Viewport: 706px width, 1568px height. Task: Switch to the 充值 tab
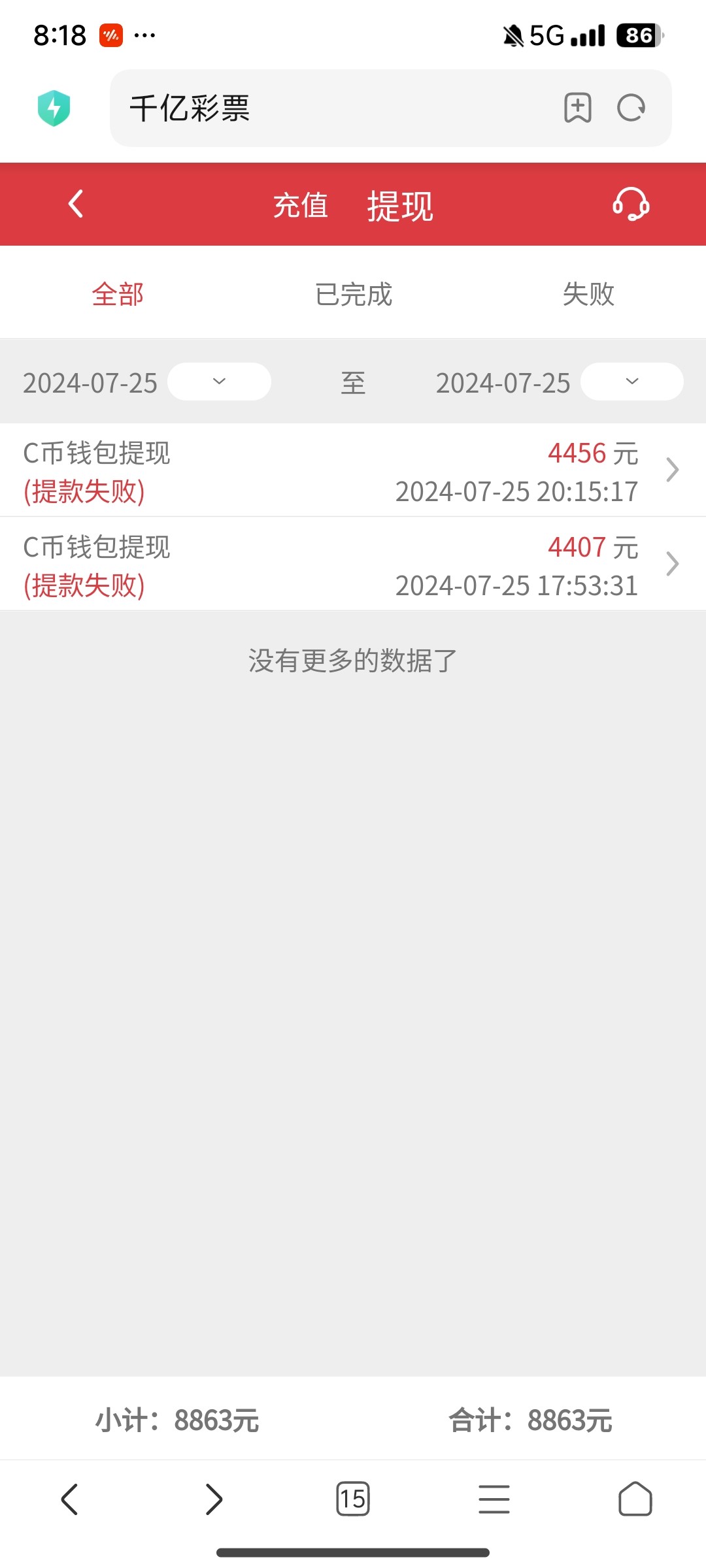pyautogui.click(x=302, y=205)
